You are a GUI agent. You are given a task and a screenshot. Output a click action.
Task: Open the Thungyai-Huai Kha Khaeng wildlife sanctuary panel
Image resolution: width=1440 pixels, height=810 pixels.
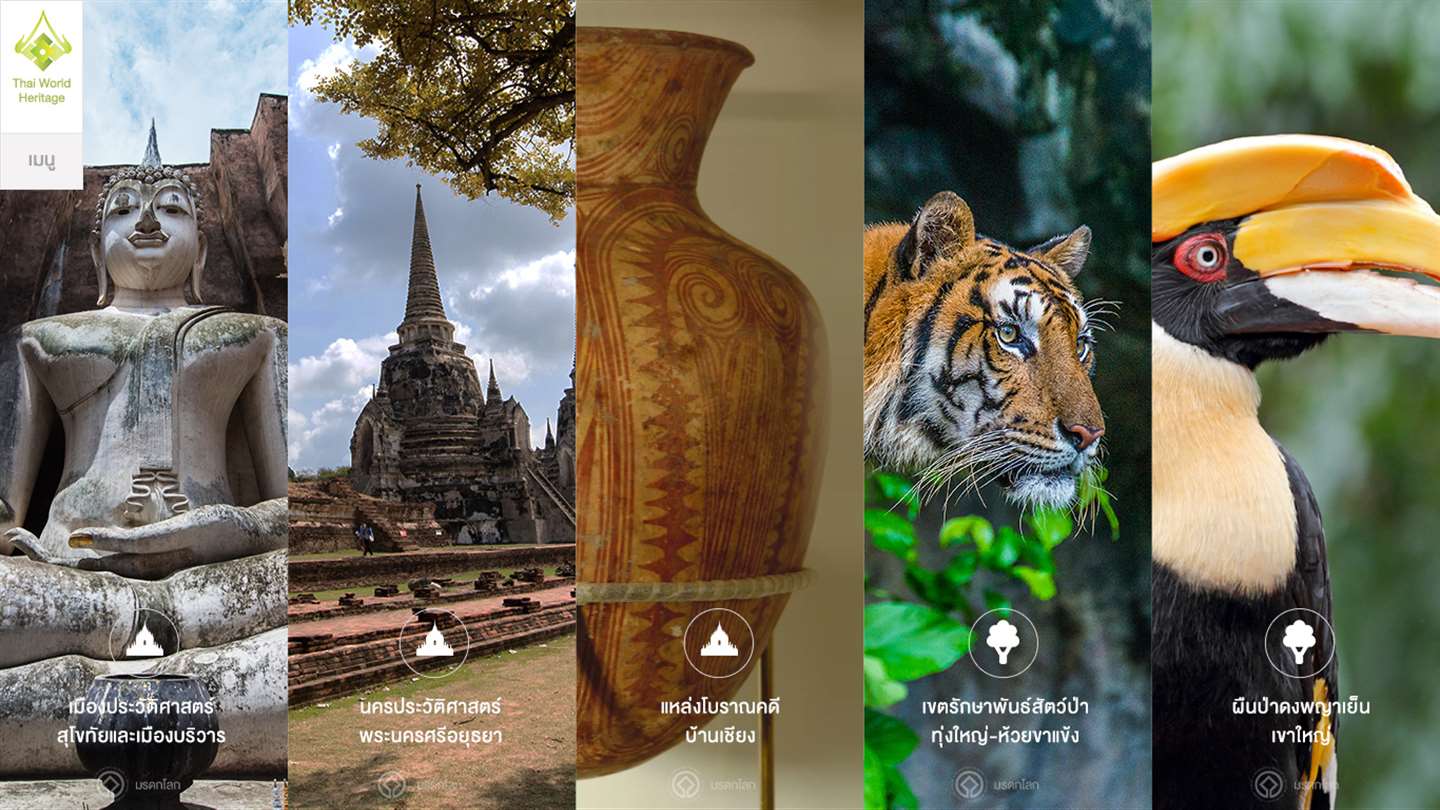(x=1005, y=721)
